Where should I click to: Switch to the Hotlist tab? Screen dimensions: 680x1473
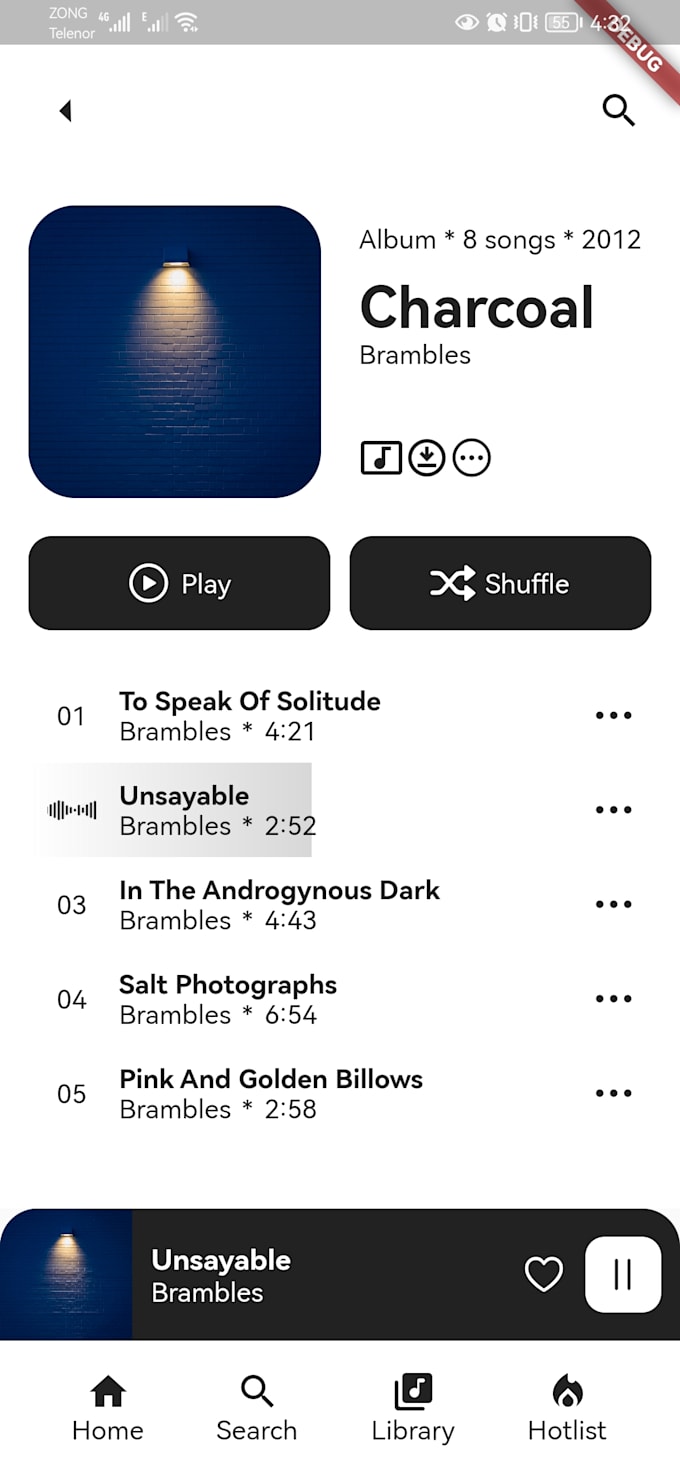click(567, 1408)
